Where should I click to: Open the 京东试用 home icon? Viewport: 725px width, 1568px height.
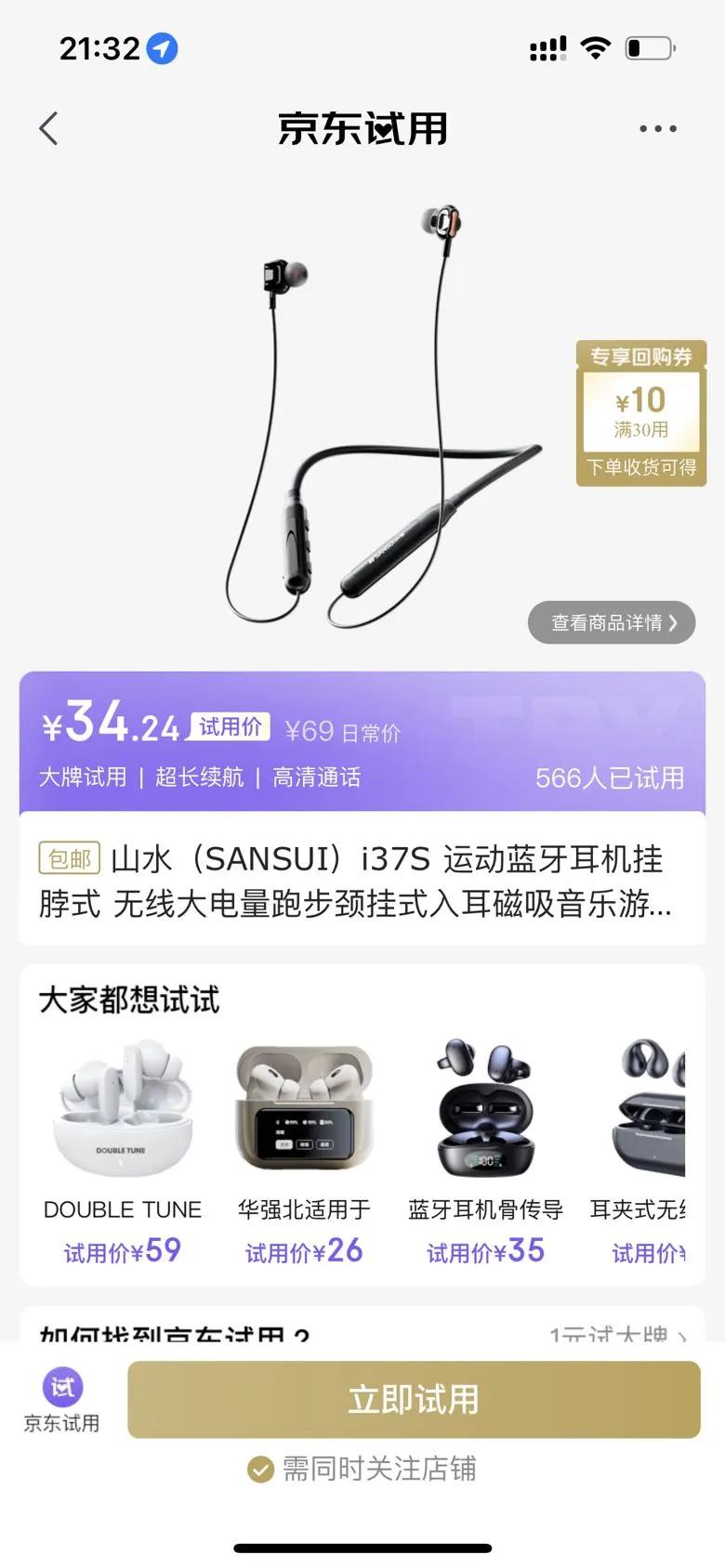point(62,1401)
